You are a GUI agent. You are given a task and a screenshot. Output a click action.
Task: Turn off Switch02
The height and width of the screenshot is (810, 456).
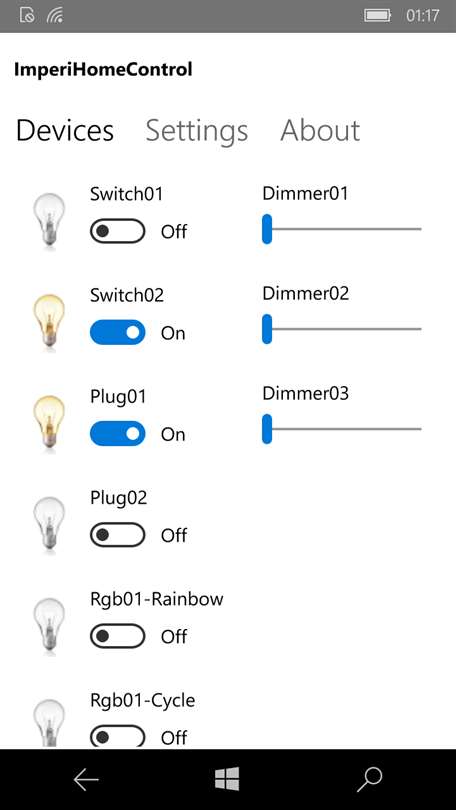point(118,332)
